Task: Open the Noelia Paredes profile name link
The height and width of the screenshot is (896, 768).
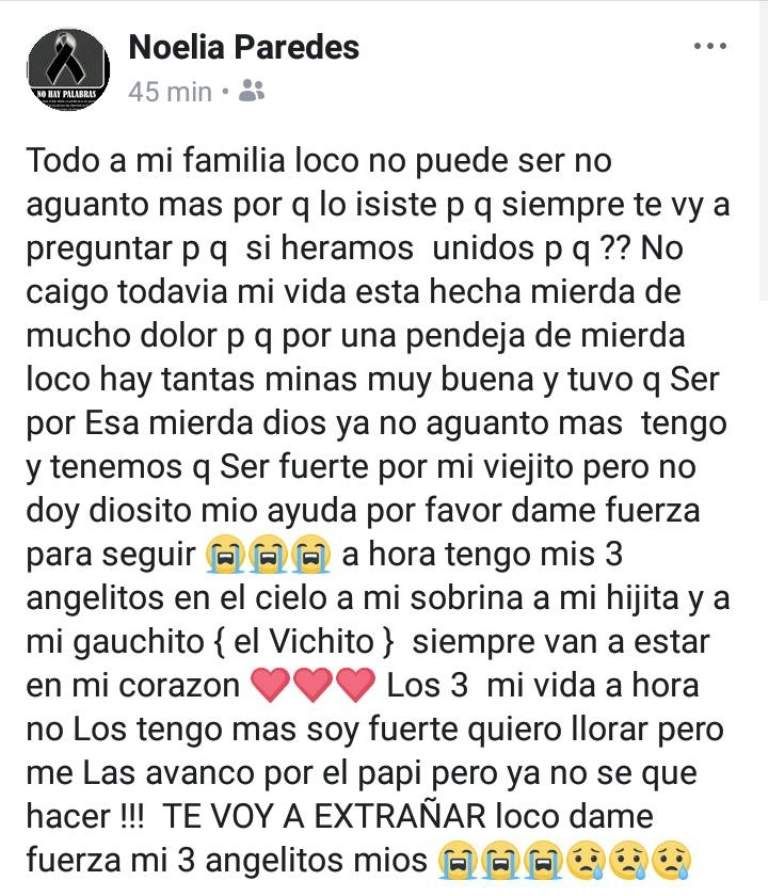Action: [244, 46]
